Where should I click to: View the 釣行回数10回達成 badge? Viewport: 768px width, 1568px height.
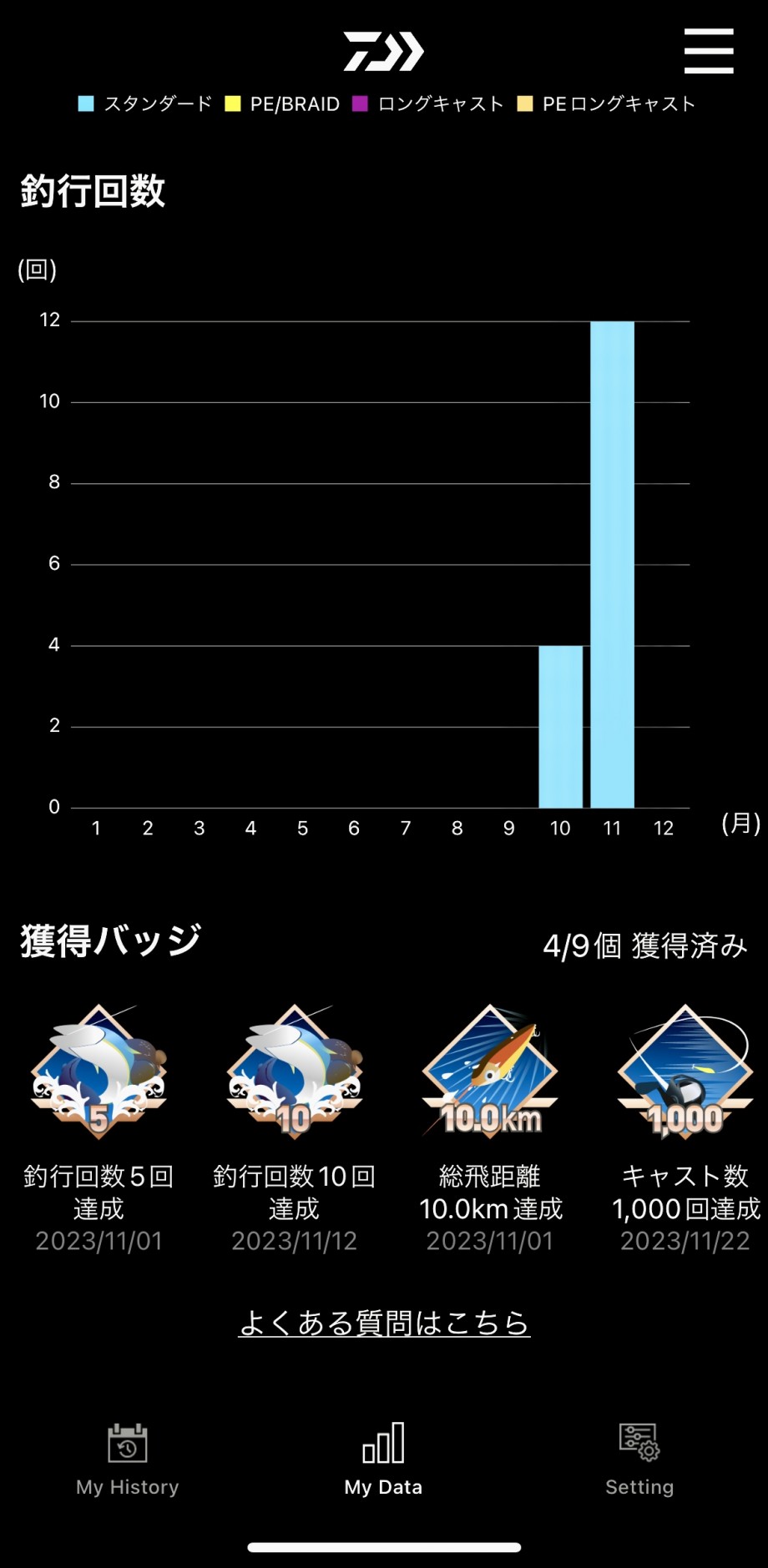pyautogui.click(x=294, y=1128)
